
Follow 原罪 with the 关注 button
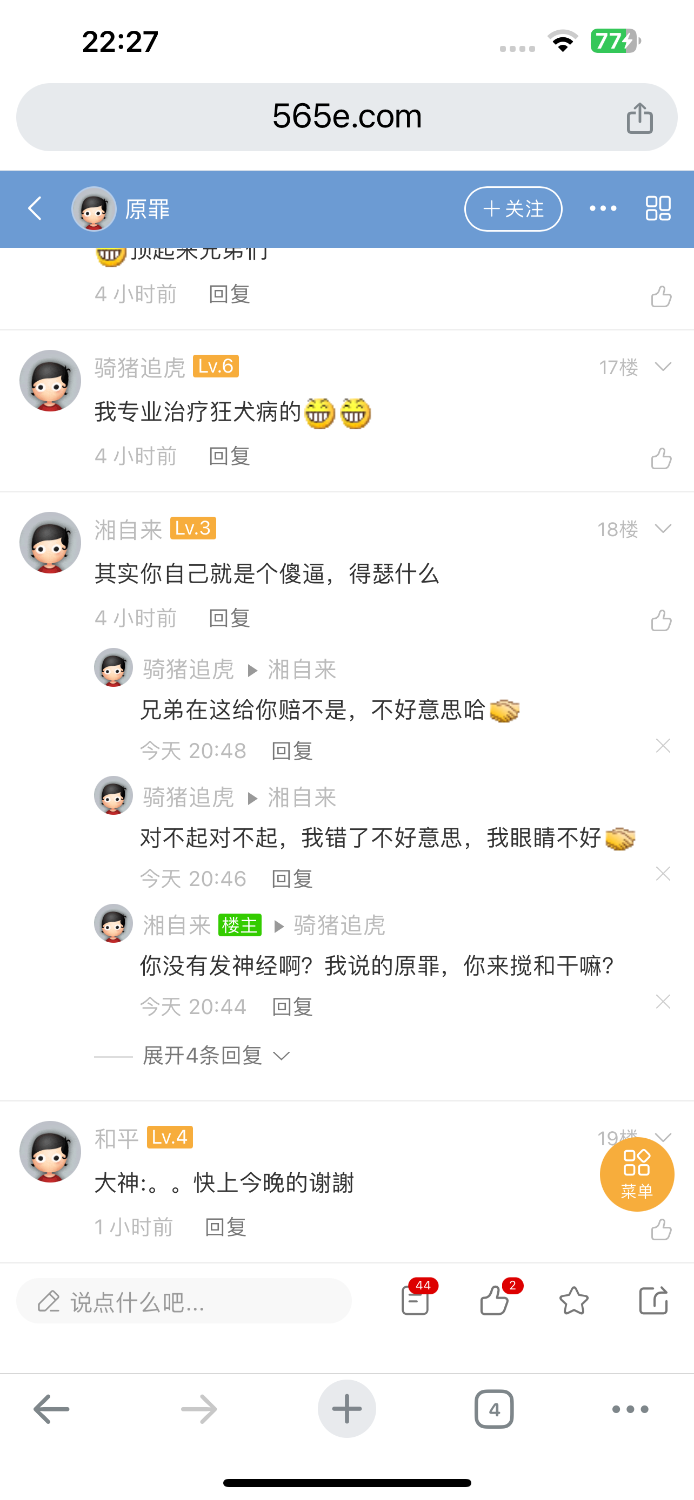coord(513,209)
